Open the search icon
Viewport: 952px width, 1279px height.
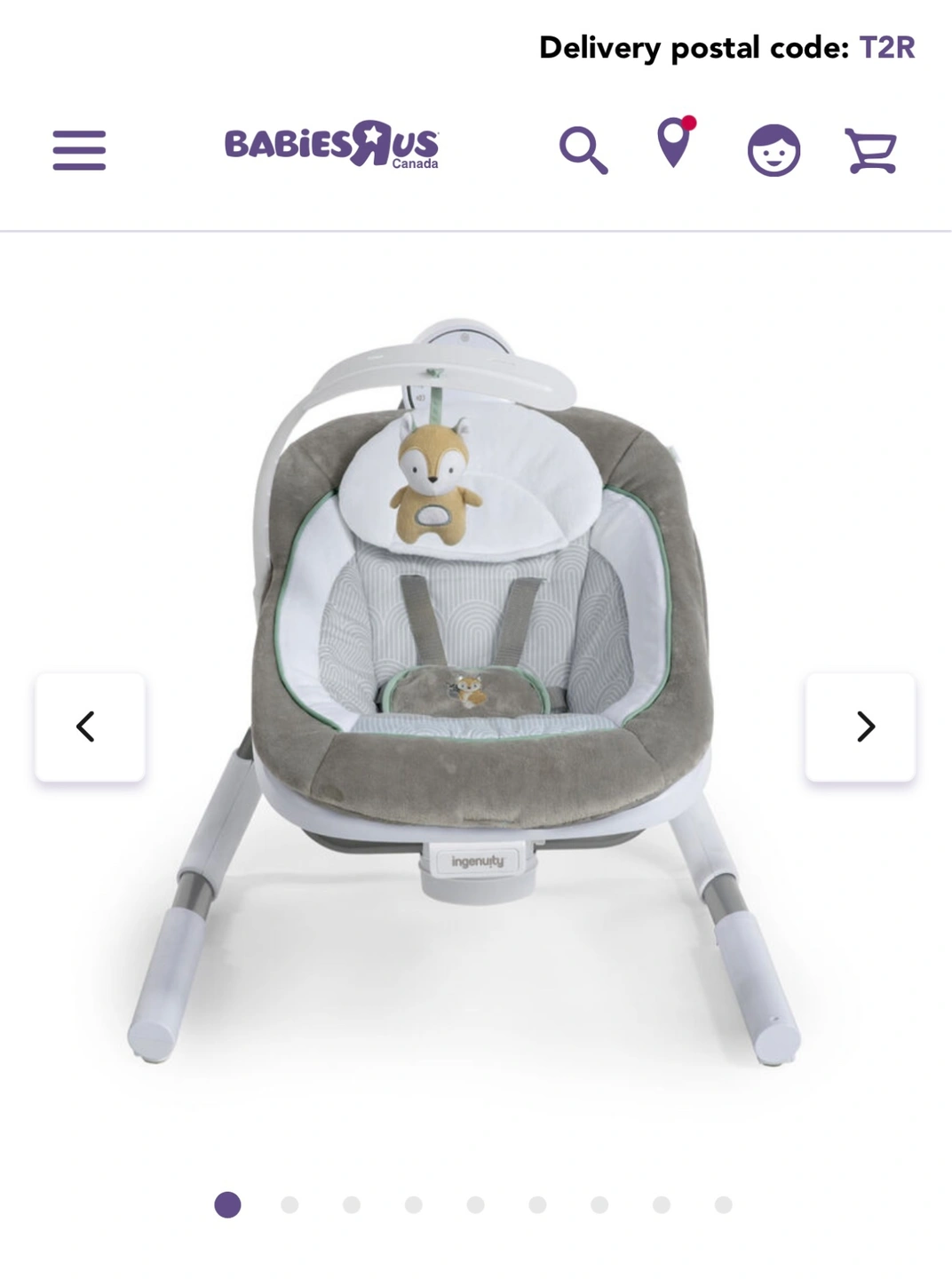583,150
